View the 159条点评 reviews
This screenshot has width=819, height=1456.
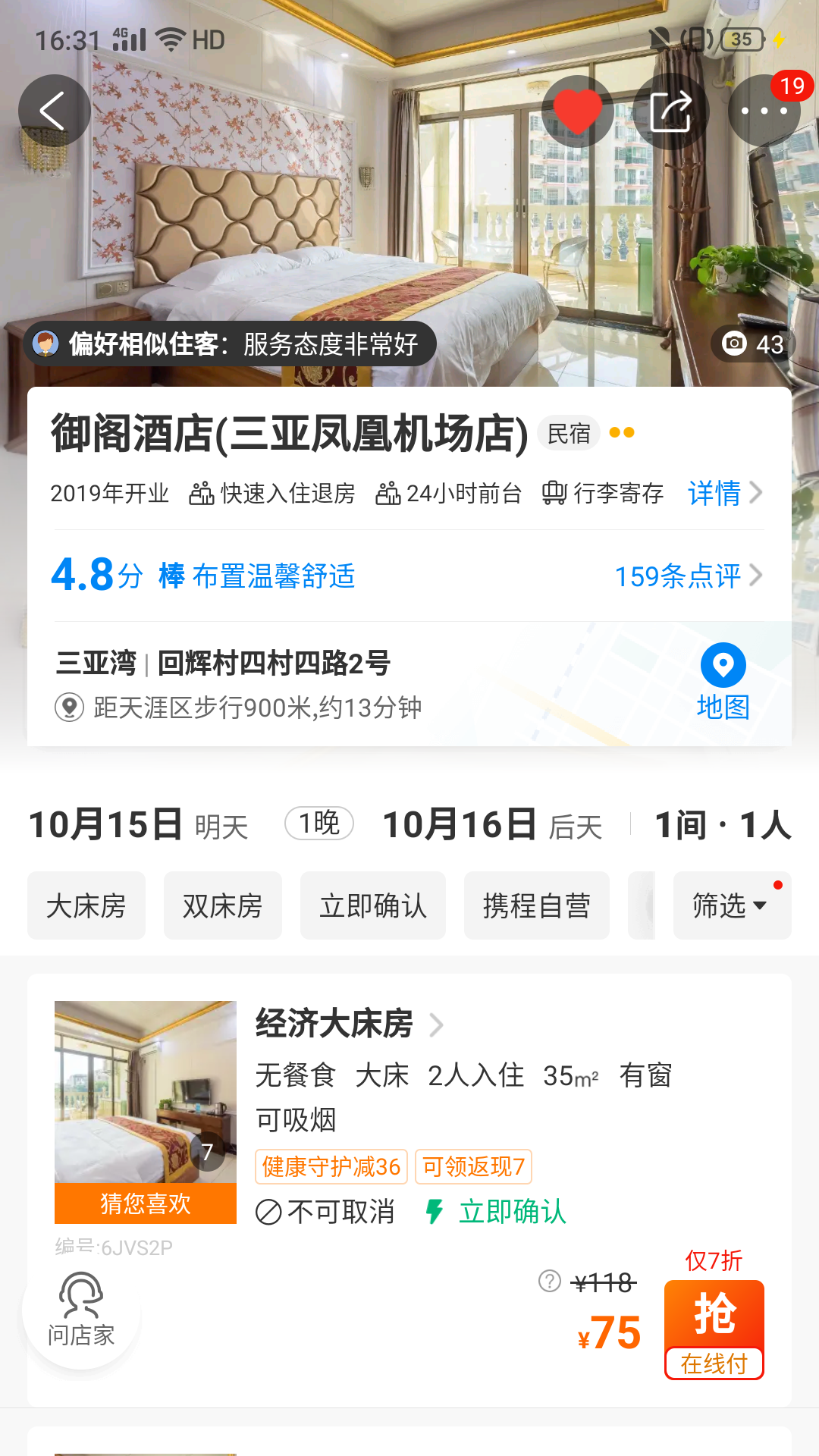click(688, 576)
